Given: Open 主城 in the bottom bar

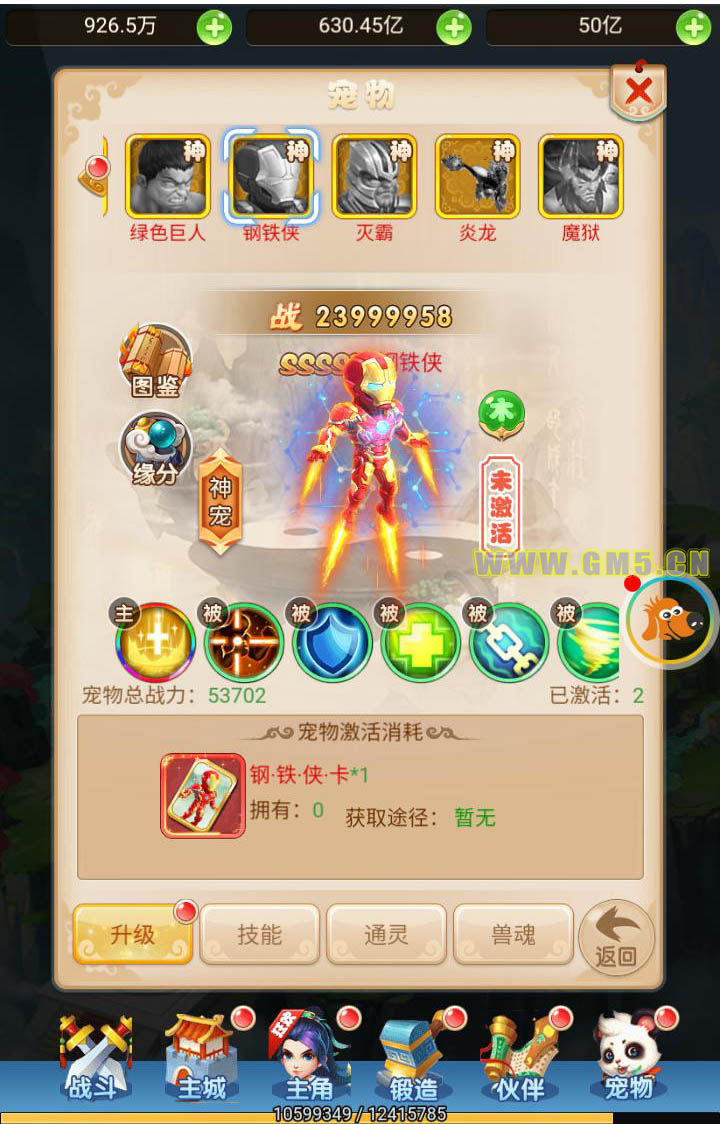Looking at the screenshot, I should click(202, 1058).
